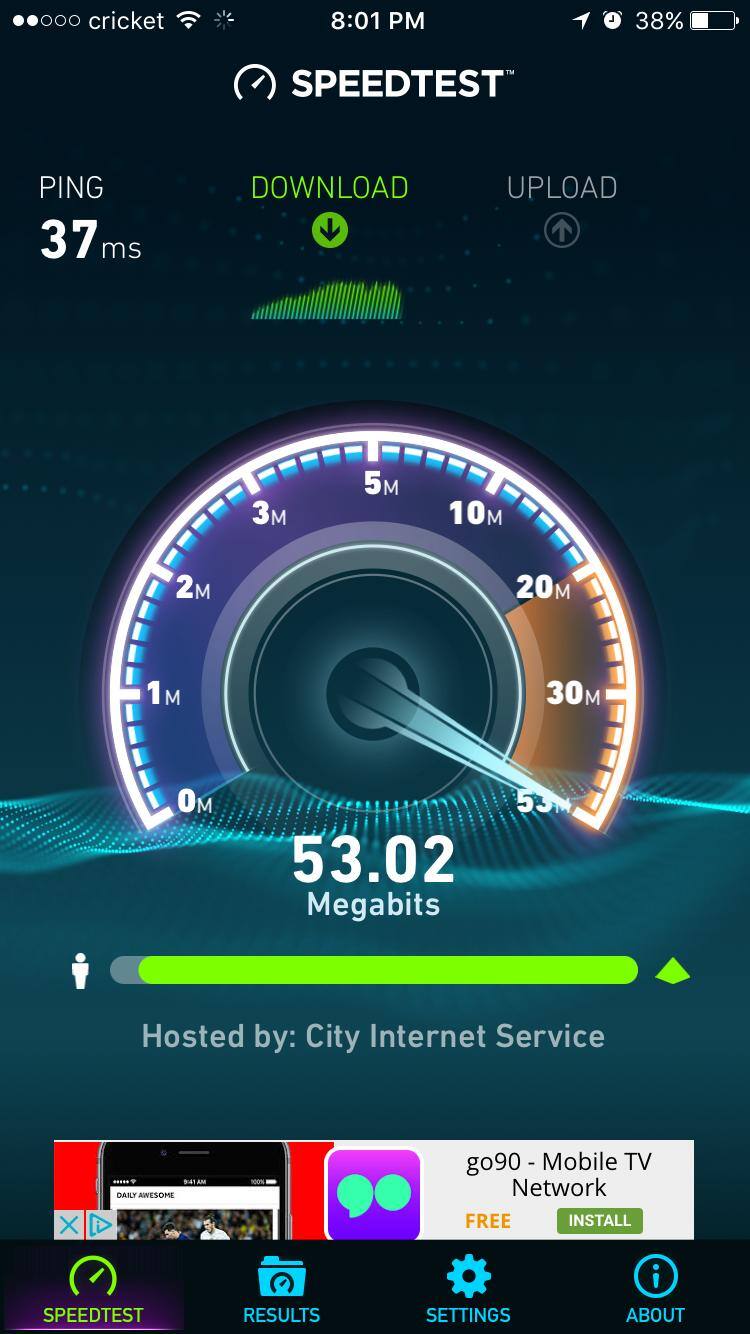
Task: Open the Hosted by City Internet Service link
Action: pos(374,1036)
